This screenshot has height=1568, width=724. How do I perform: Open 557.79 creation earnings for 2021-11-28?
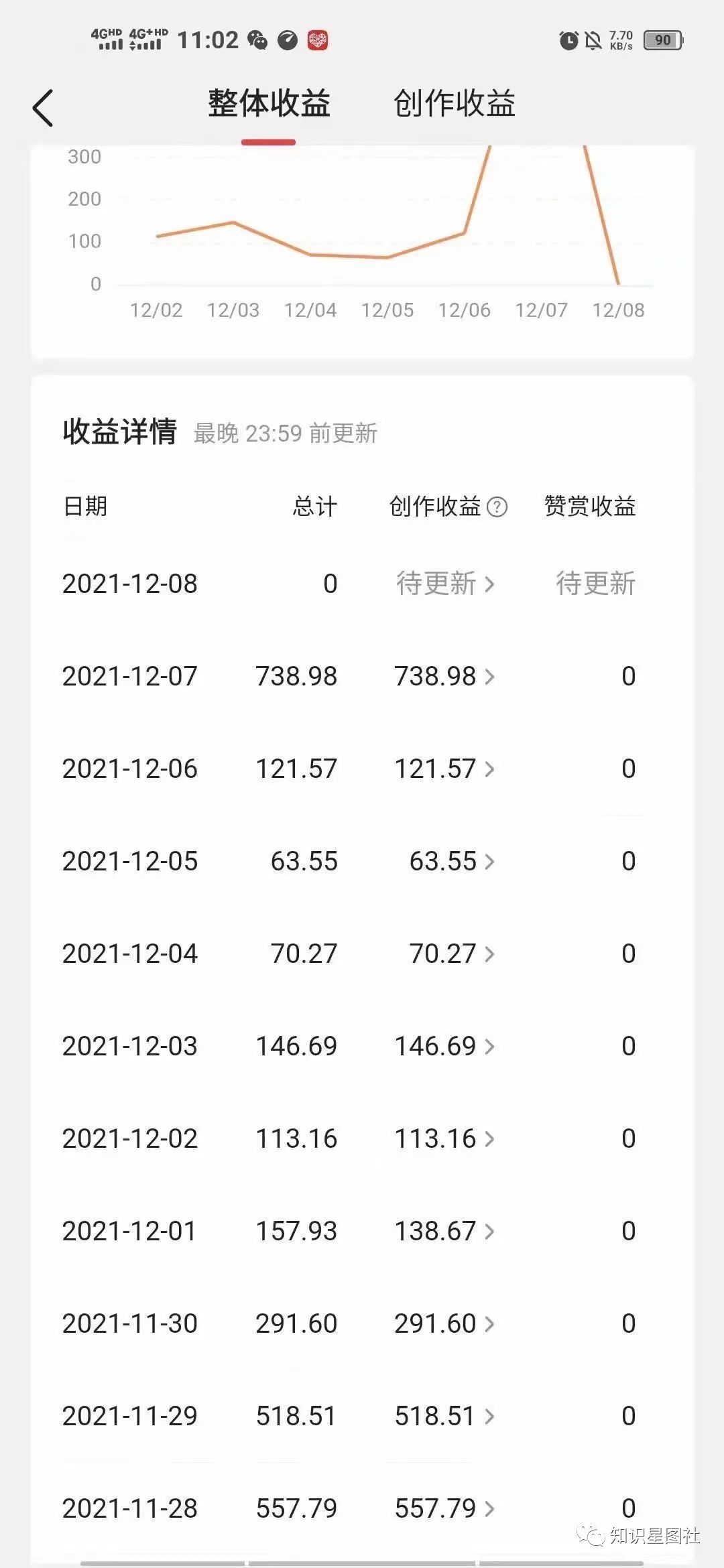coord(444,1508)
